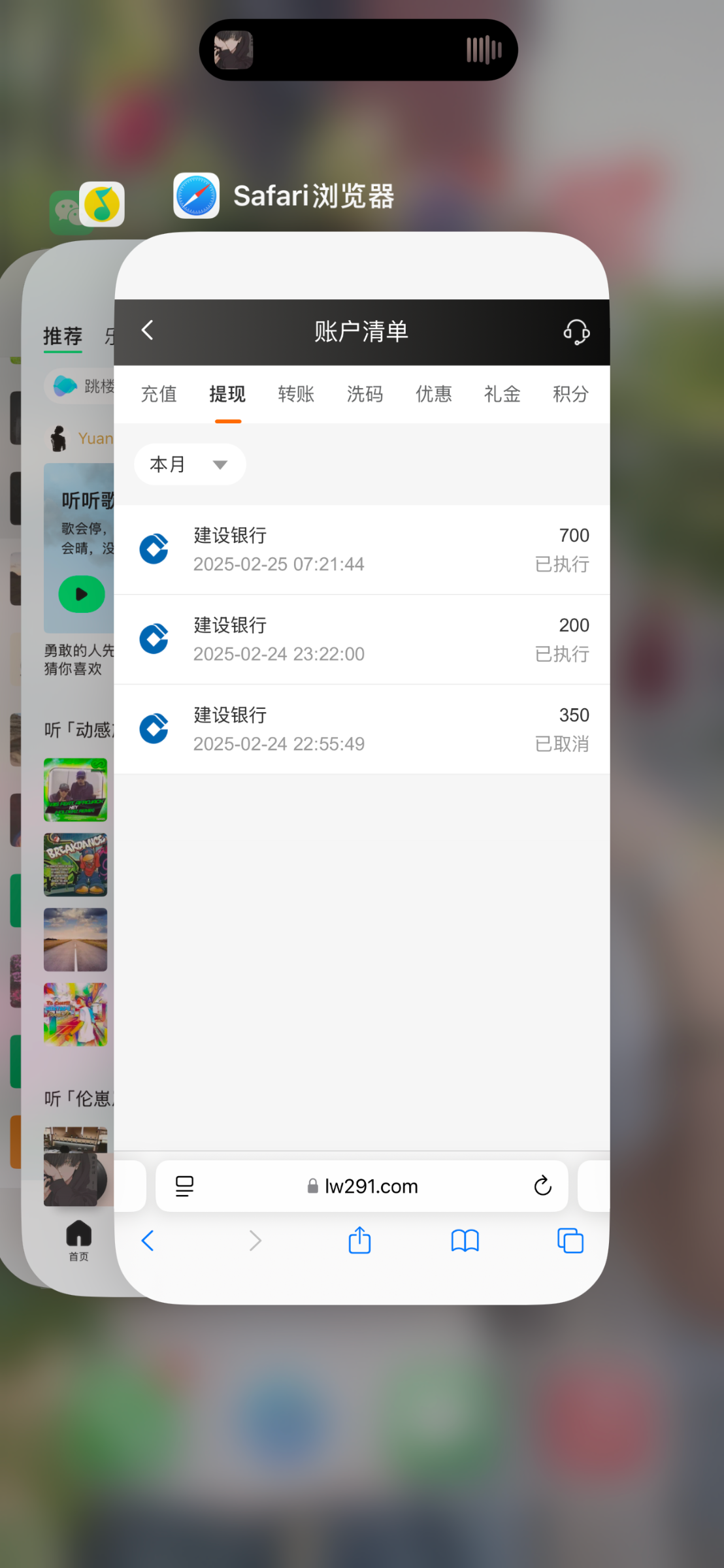The height and width of the screenshot is (1568, 724).
Task: Reload the page in Safari
Action: point(542,1186)
